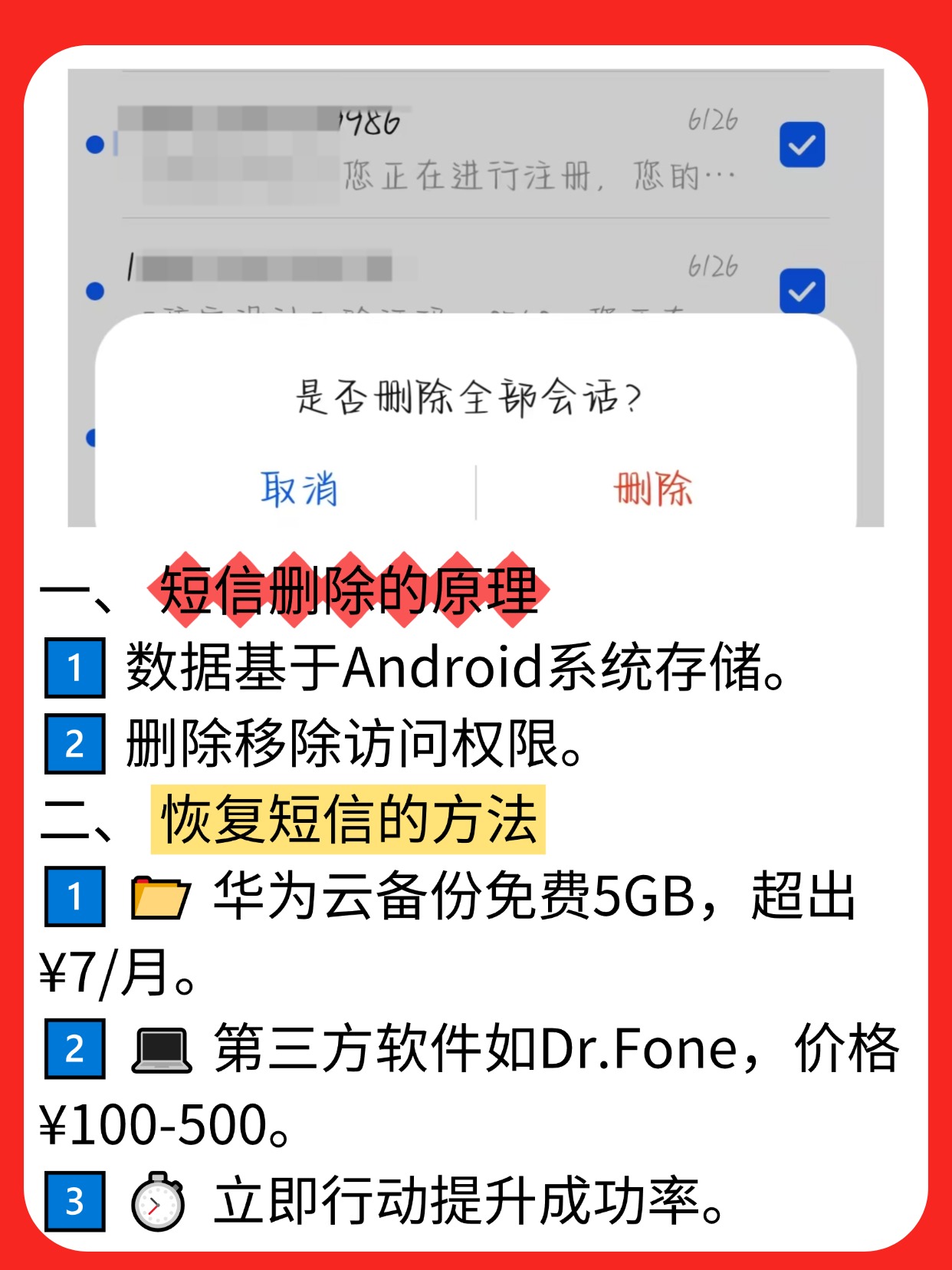Click blue badge 1 under 短信删除的原理
952x1270 pixels.
pos(73,667)
